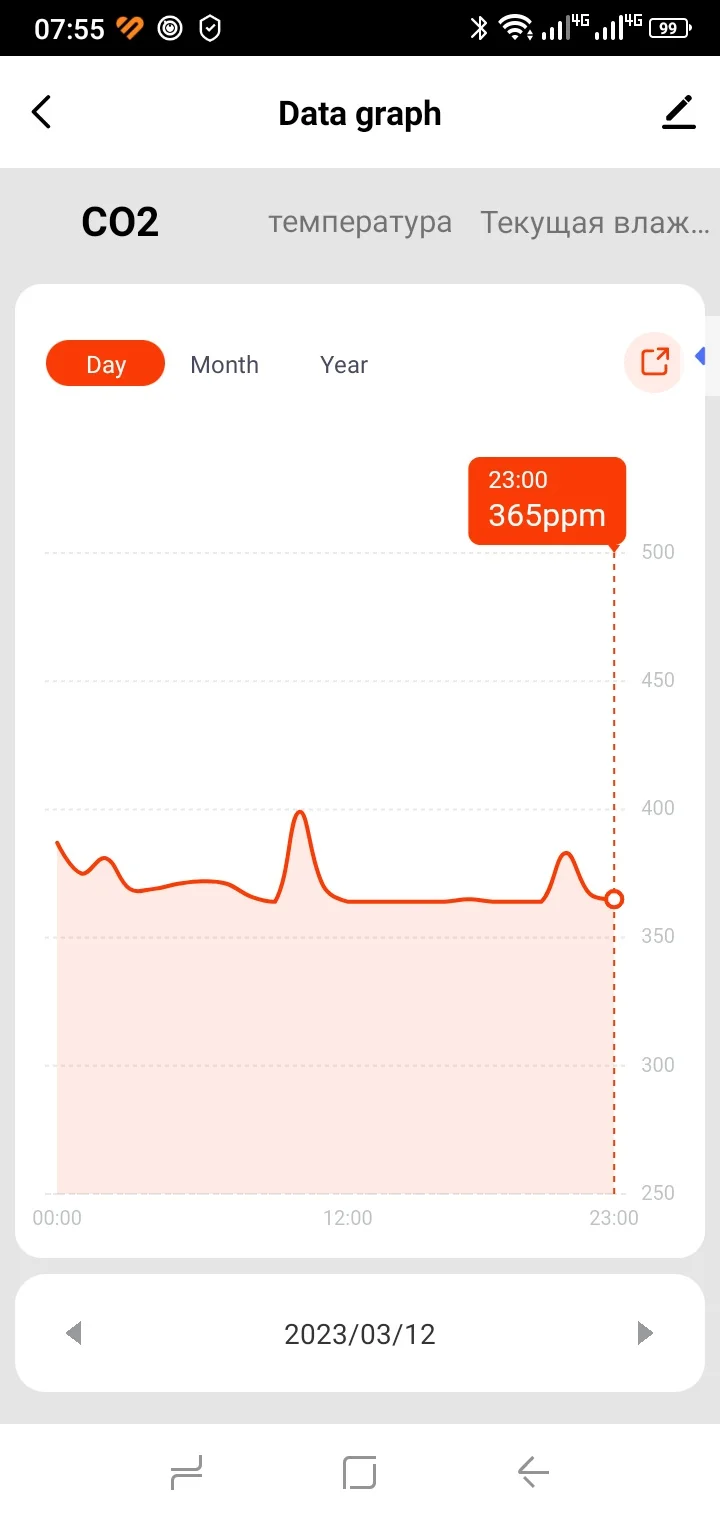Tap the system home button
The height and width of the screenshot is (1520, 720).
tap(359, 1472)
